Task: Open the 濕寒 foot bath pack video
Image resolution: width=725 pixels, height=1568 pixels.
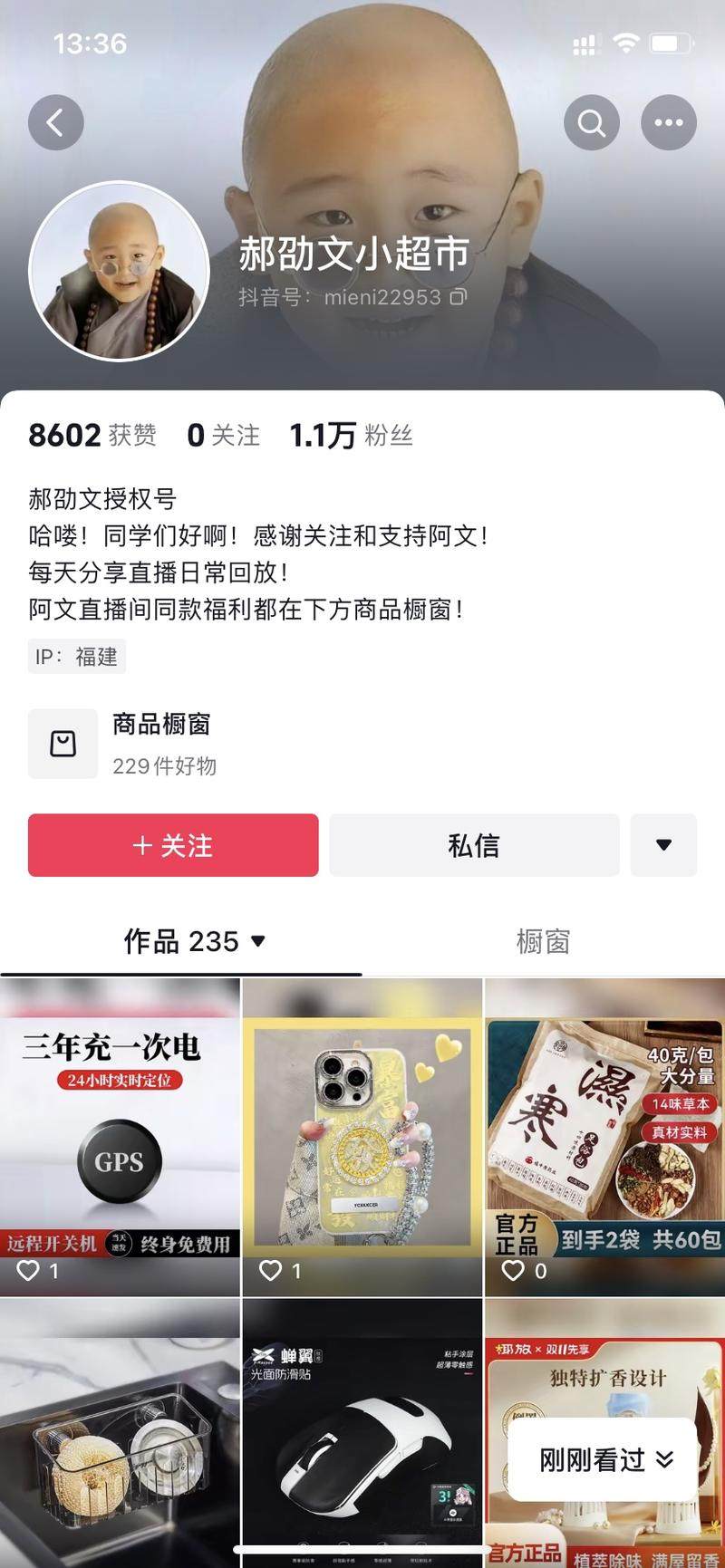Action: [604, 1137]
